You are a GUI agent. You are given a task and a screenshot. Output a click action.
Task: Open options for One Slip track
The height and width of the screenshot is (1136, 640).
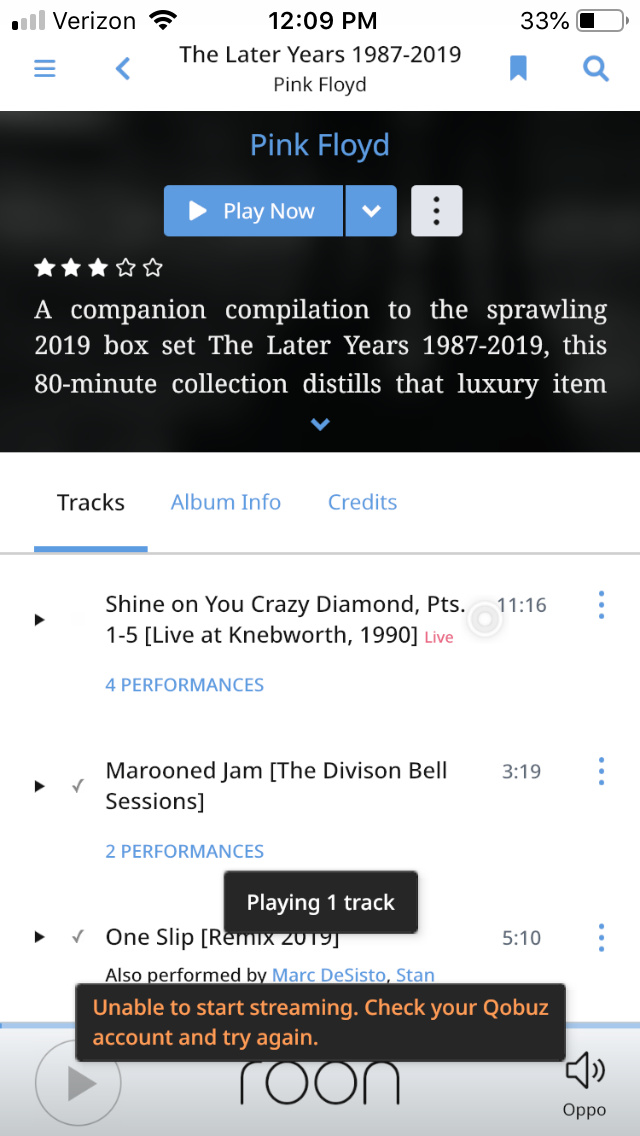tap(601, 938)
